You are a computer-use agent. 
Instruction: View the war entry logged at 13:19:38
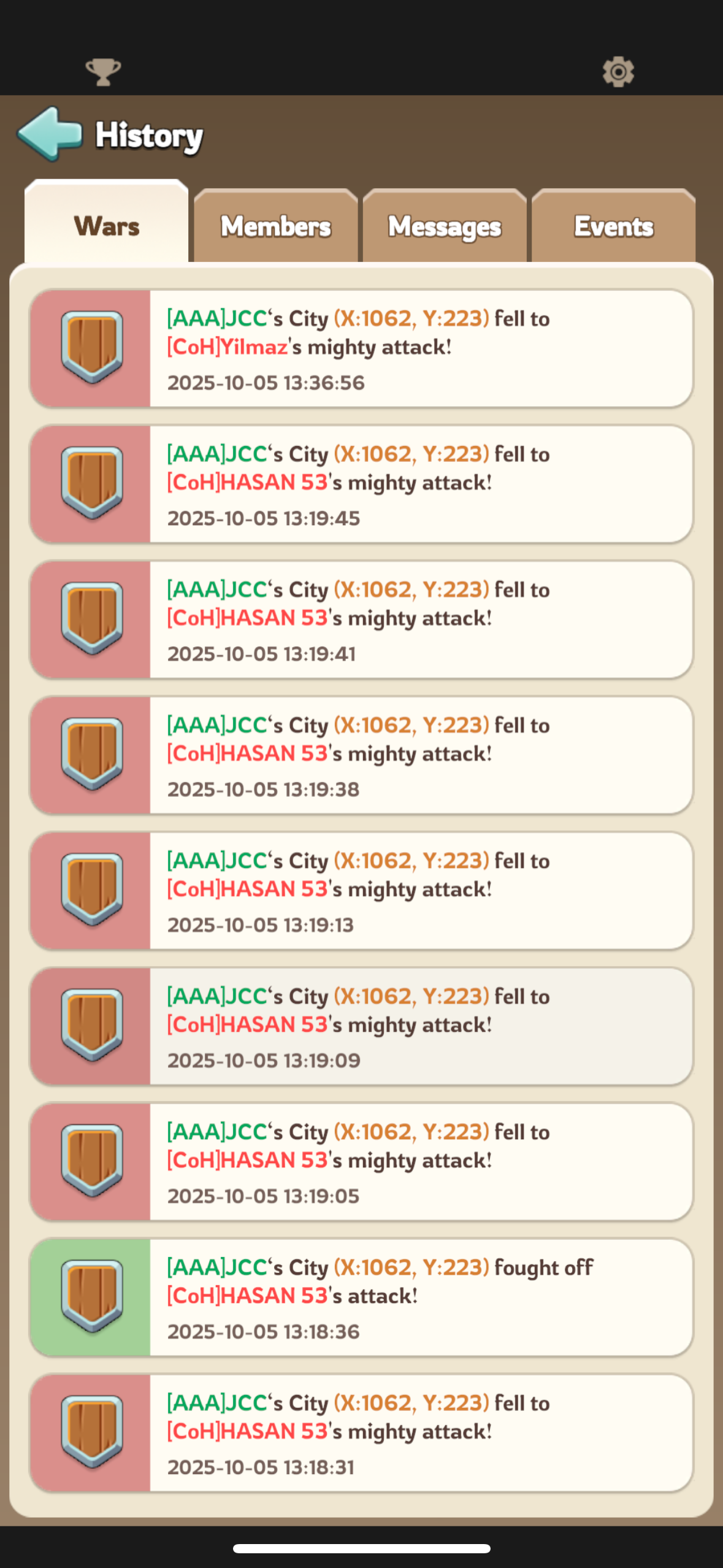click(x=361, y=755)
